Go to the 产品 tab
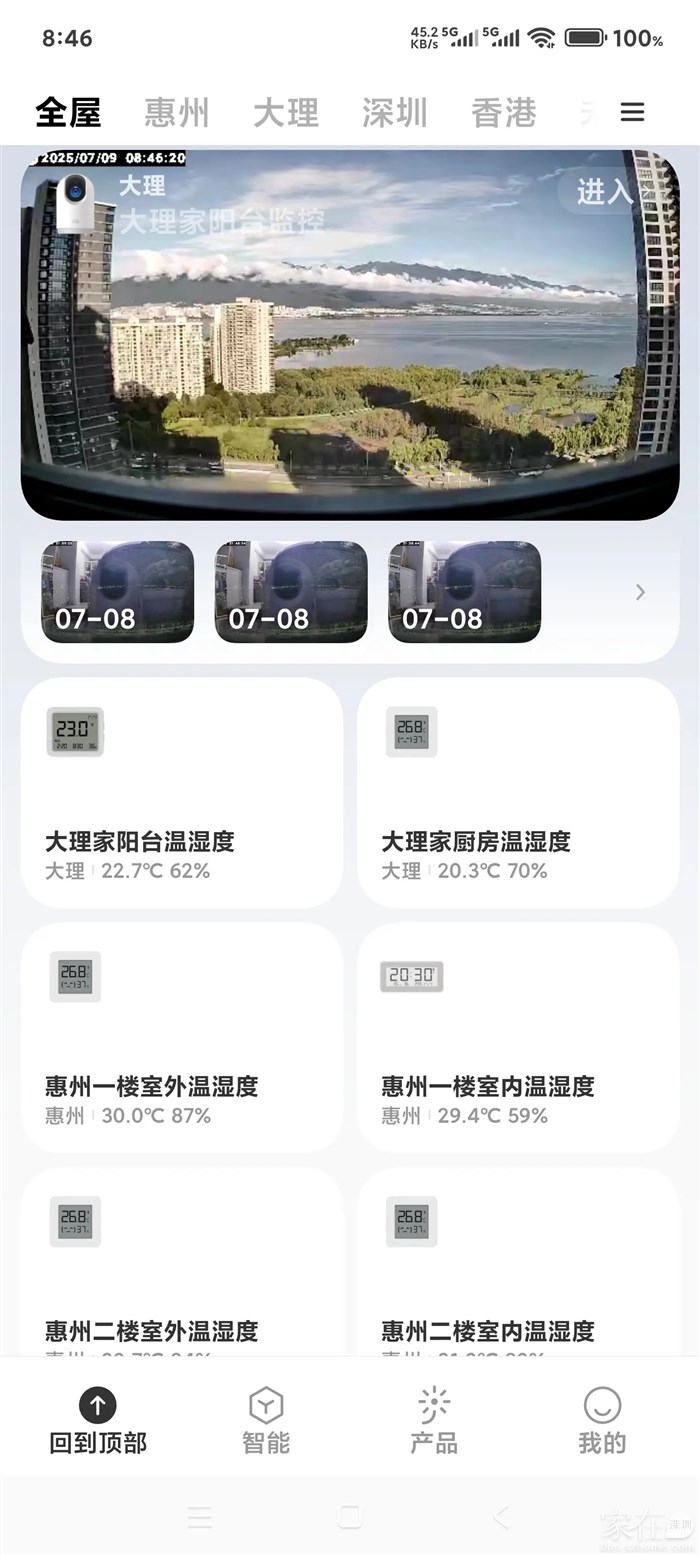Image resolution: width=700 pixels, height=1555 pixels. [434, 1419]
